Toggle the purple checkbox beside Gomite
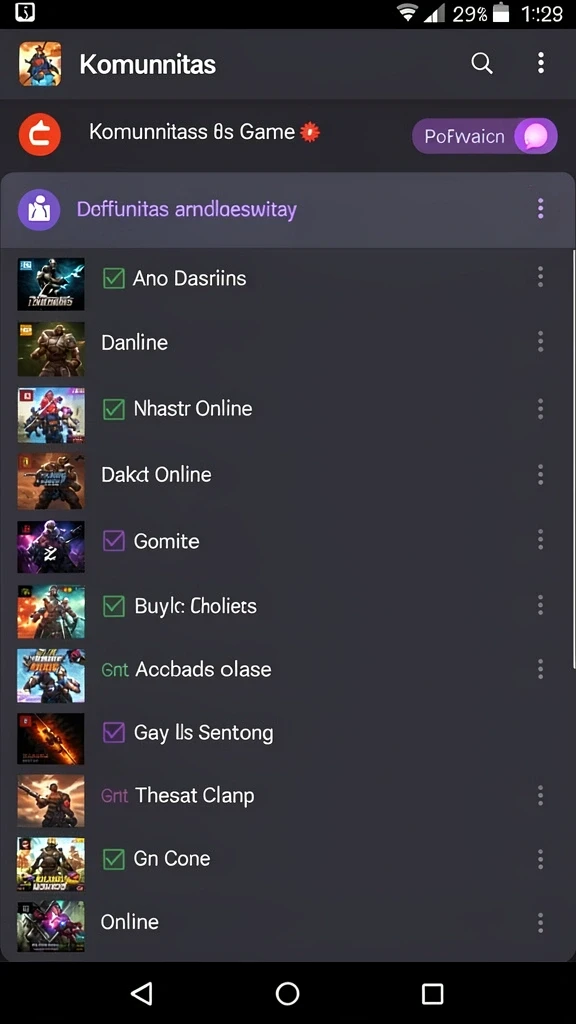 (x=114, y=541)
